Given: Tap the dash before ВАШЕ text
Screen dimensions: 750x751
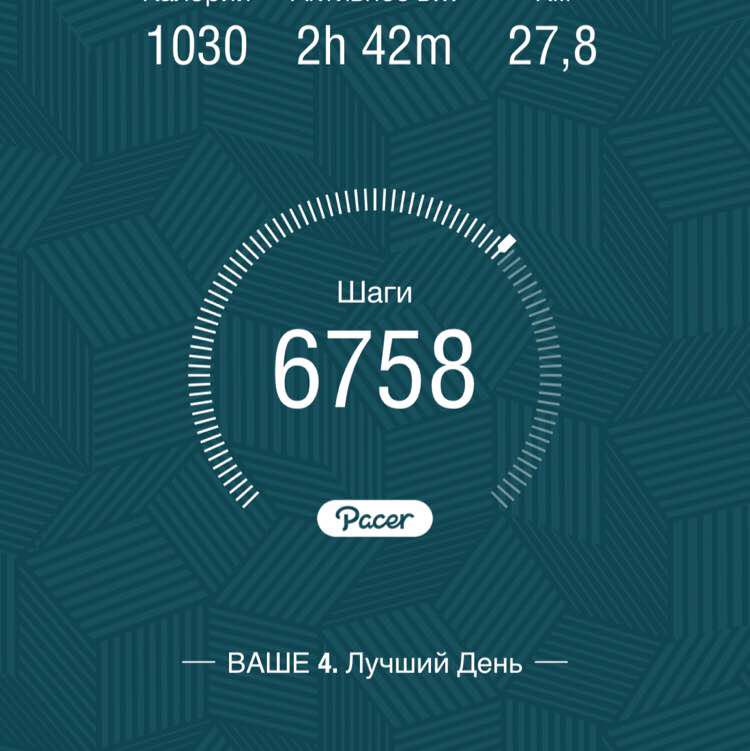Looking at the screenshot, I should (196, 660).
